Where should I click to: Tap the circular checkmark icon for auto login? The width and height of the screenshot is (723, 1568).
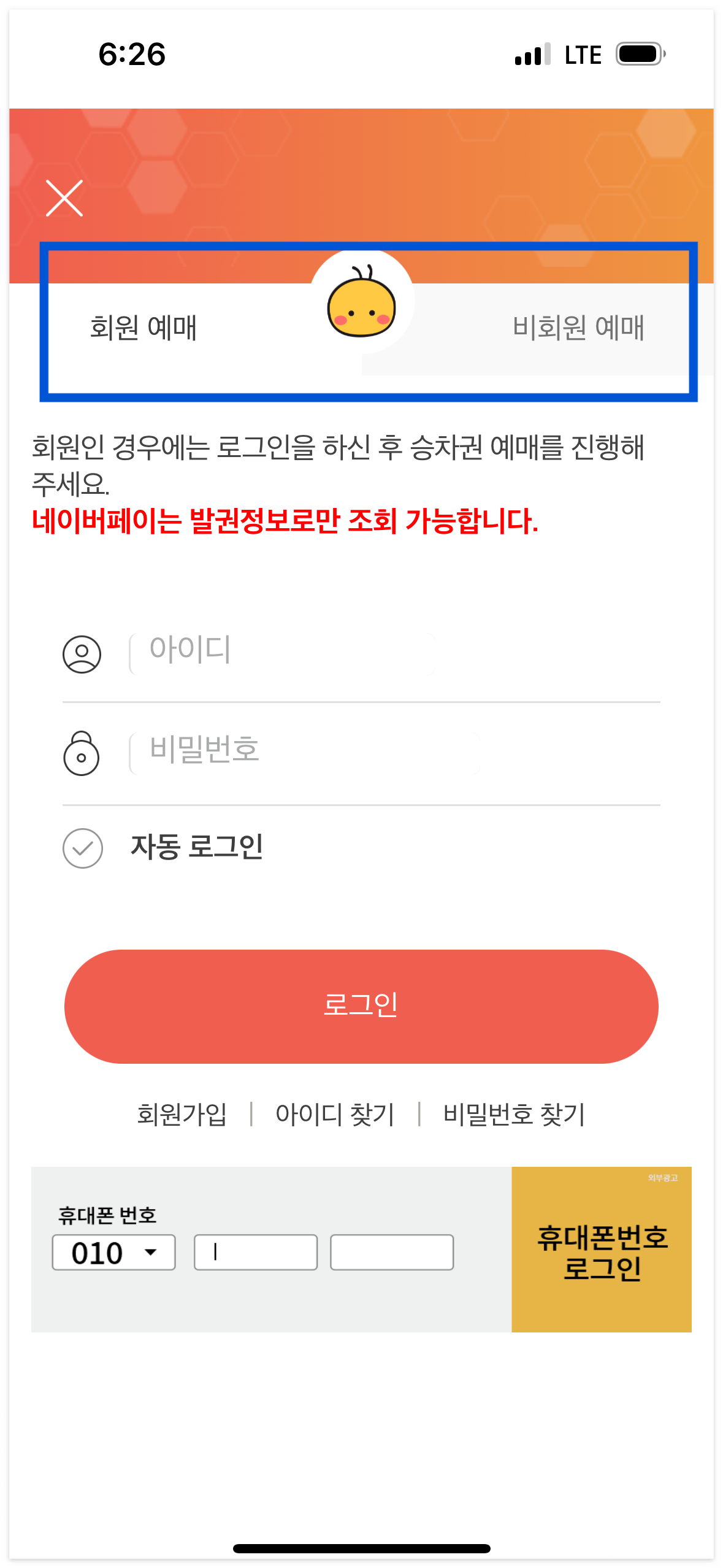[x=84, y=848]
